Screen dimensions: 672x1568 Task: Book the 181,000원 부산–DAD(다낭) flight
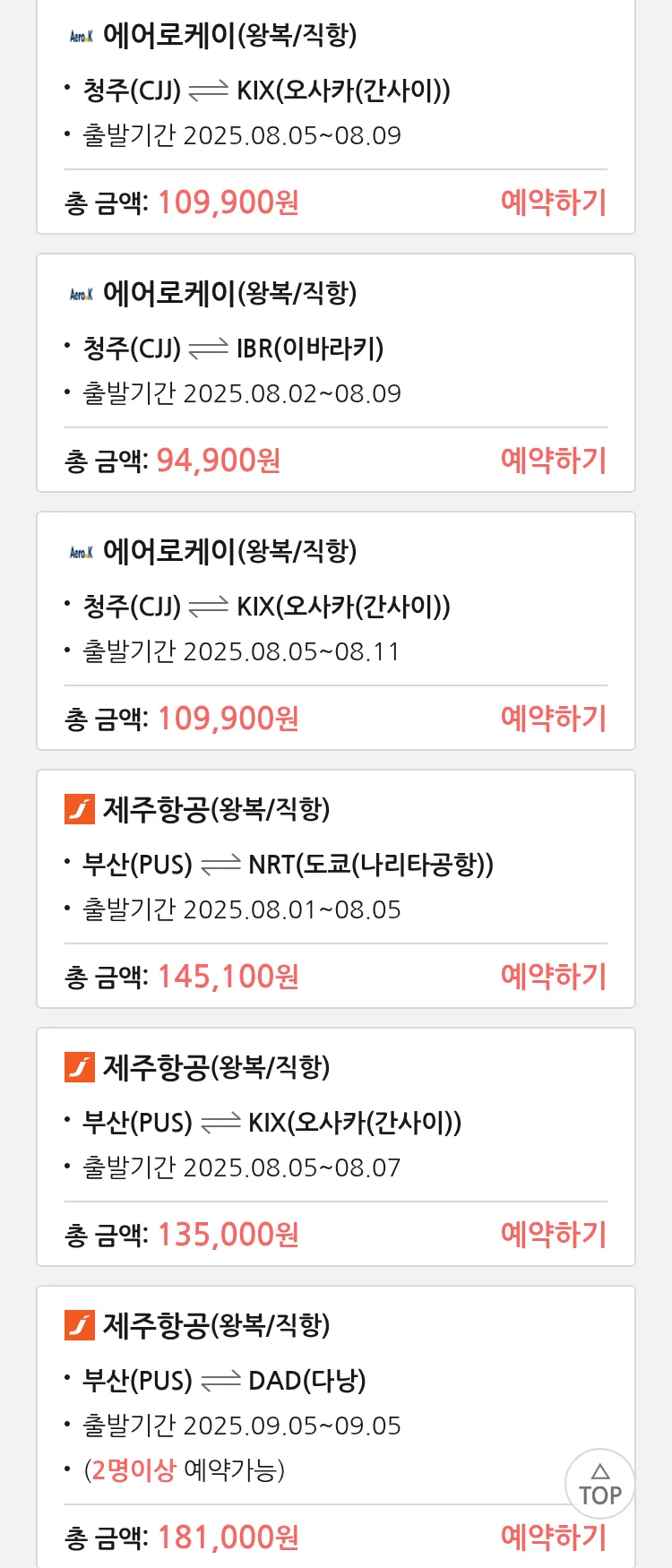click(x=553, y=1538)
